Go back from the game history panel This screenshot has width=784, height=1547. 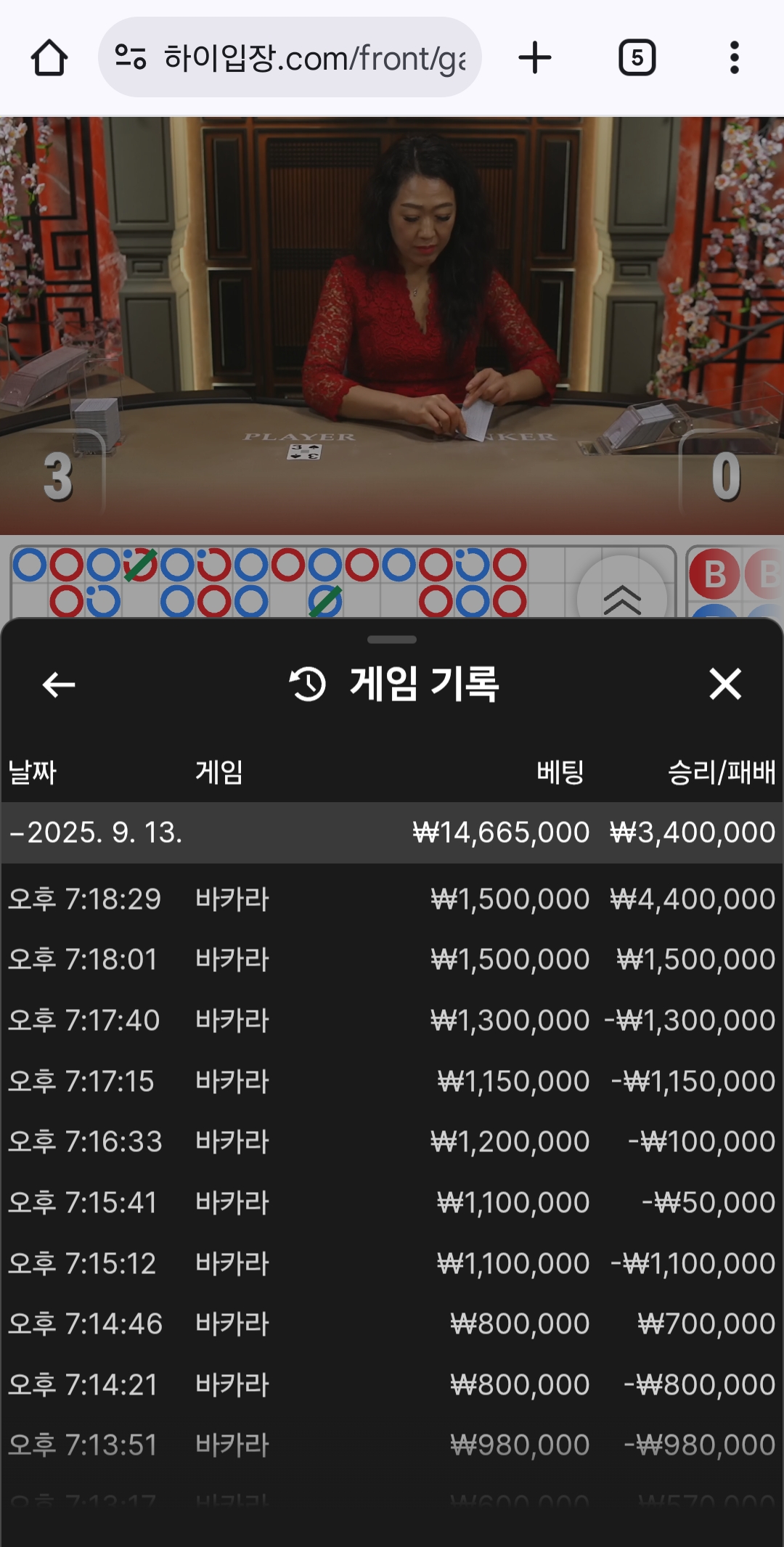coord(59,684)
